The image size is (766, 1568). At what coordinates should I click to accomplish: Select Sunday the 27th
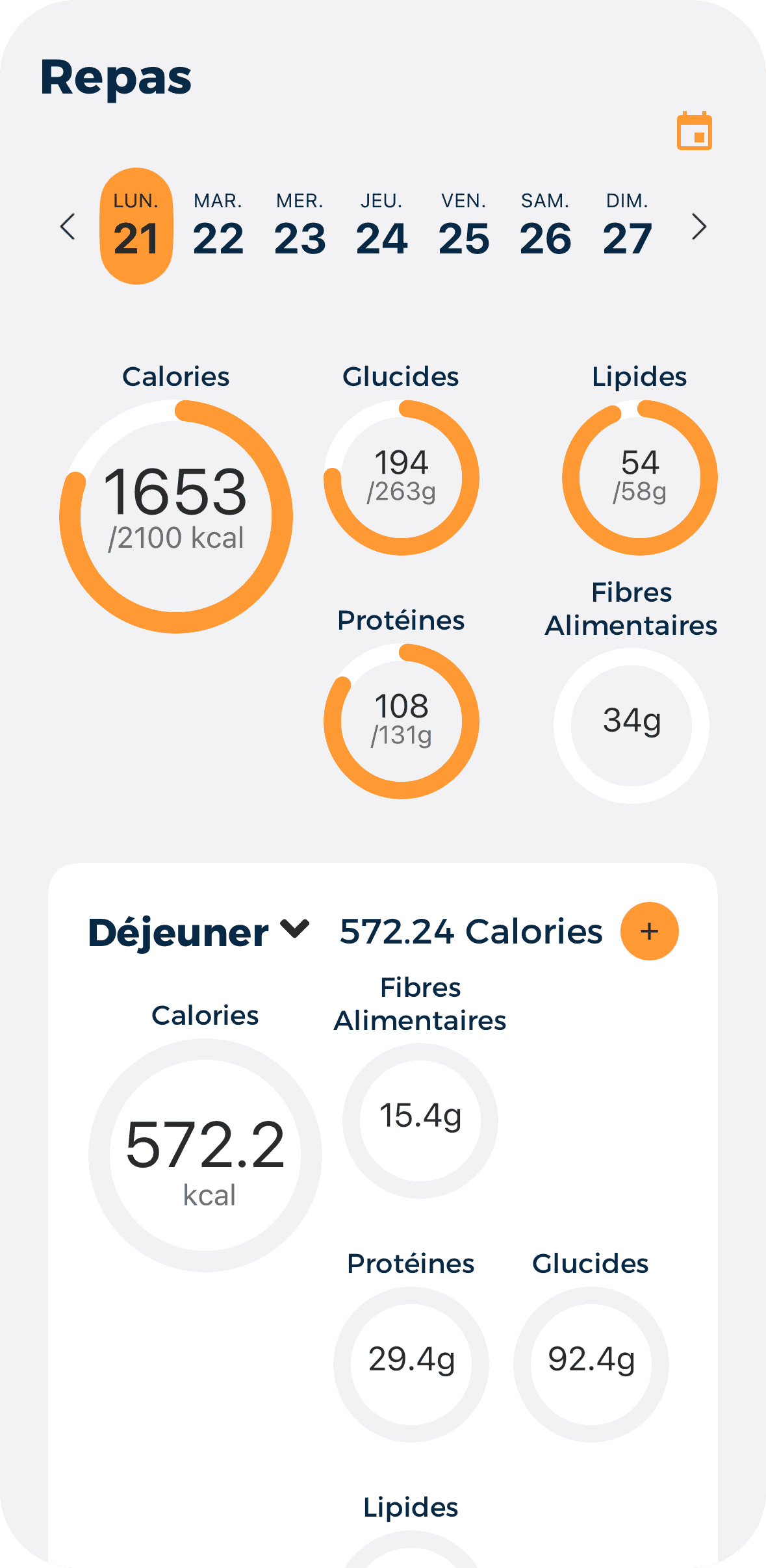[x=627, y=226]
